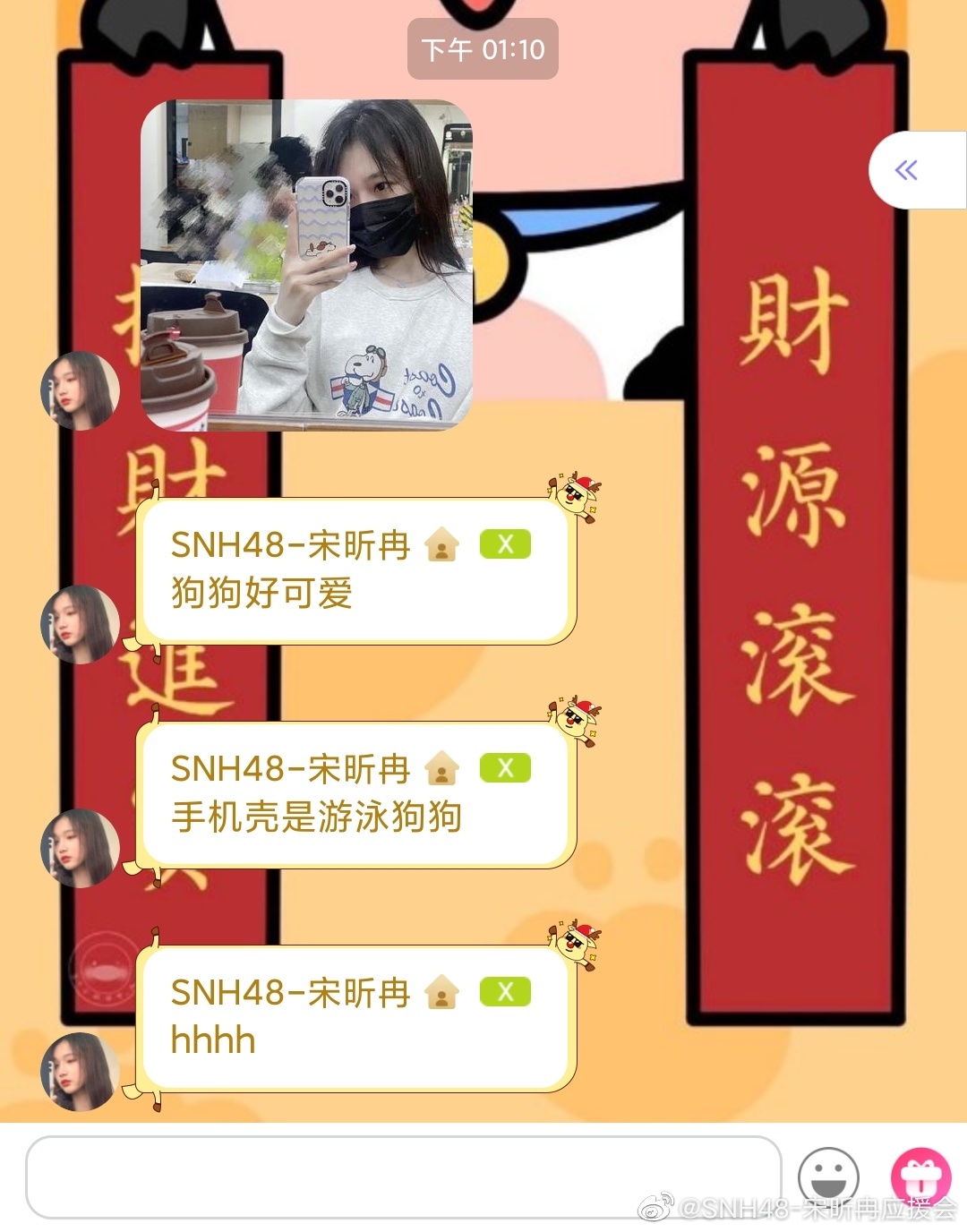Tap avatar next to the photo message
Viewport: 967px width, 1232px height.
coord(80,391)
